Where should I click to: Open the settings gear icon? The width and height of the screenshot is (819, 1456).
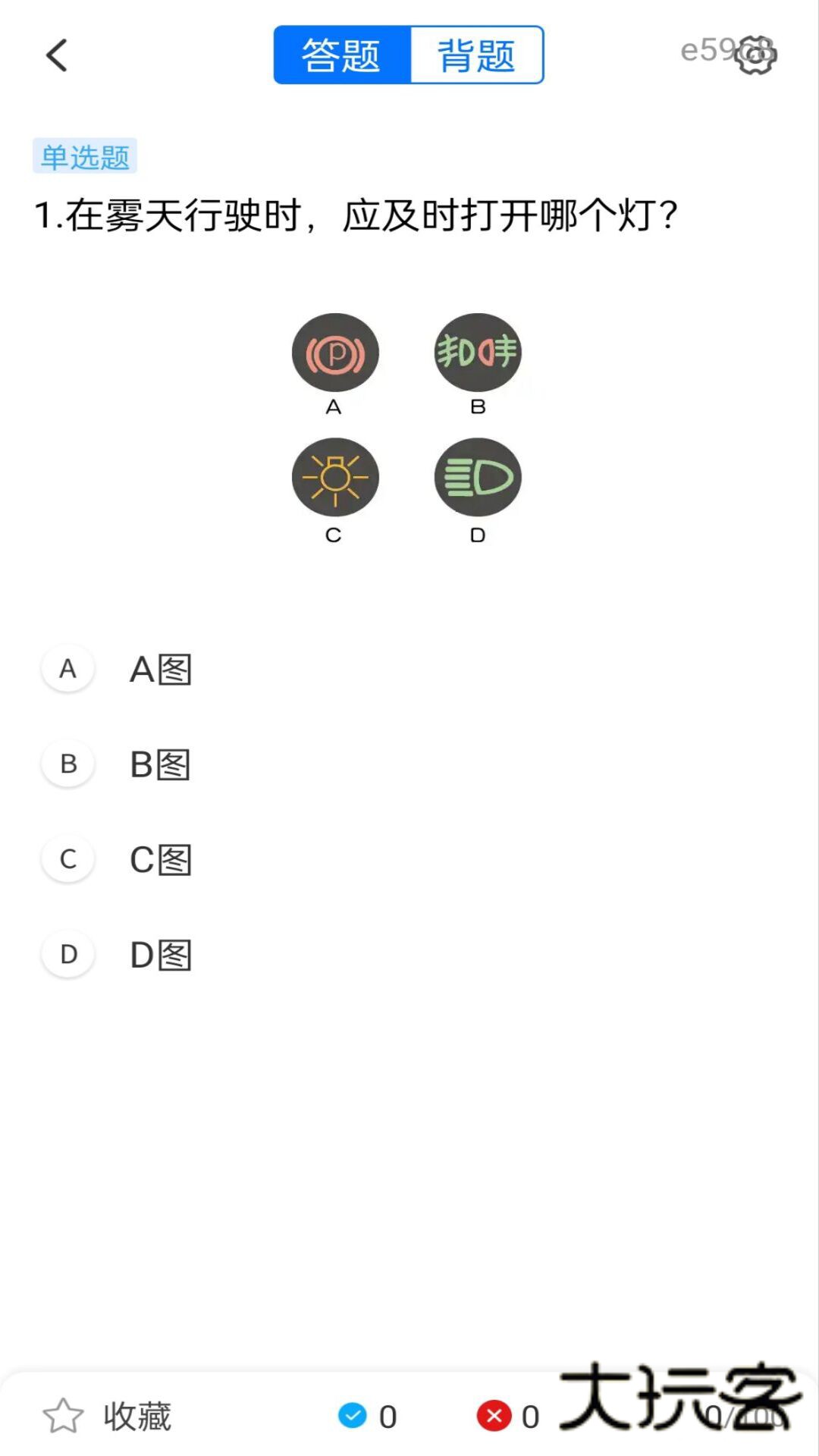[x=754, y=54]
